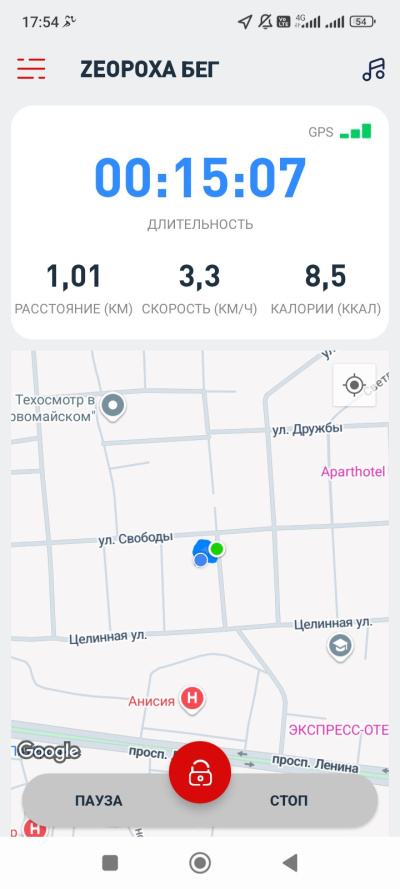Tap the school marker on Целинная ул.
The height and width of the screenshot is (889, 400).
341,646
